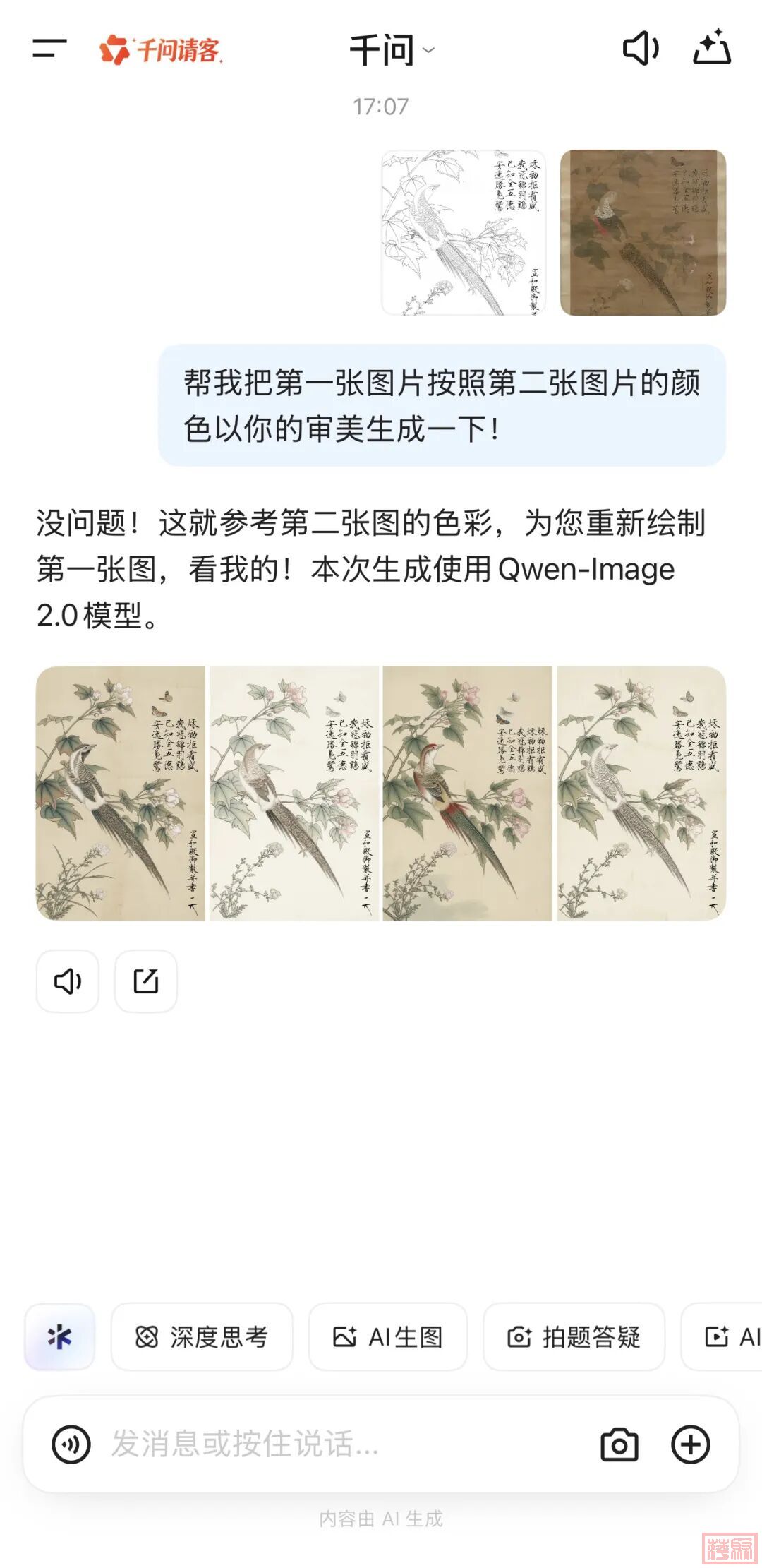The width and height of the screenshot is (762, 1568).
Task: Open the camera from input bar
Action: [619, 1444]
